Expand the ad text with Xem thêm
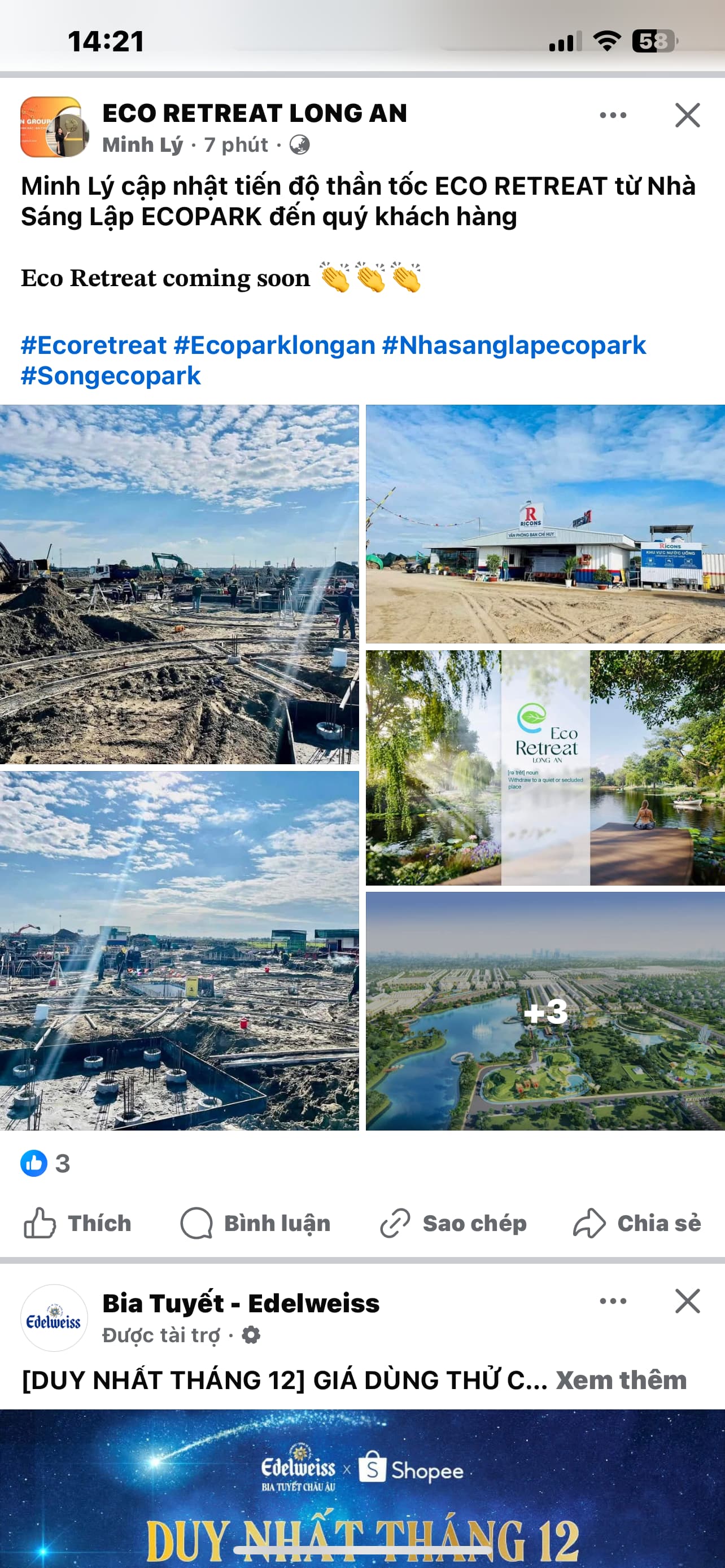 tap(621, 1379)
